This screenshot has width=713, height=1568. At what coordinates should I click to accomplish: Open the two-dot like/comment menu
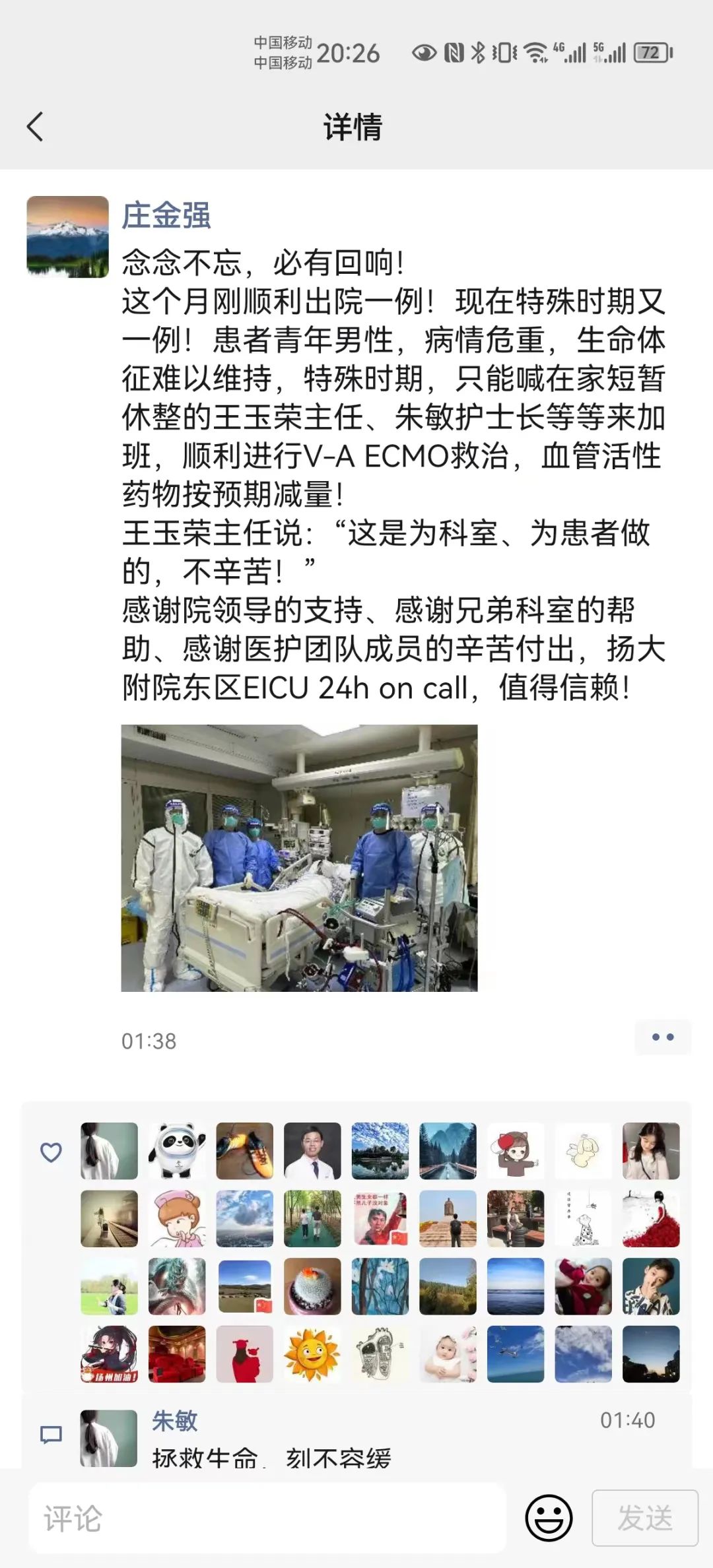point(662,1037)
